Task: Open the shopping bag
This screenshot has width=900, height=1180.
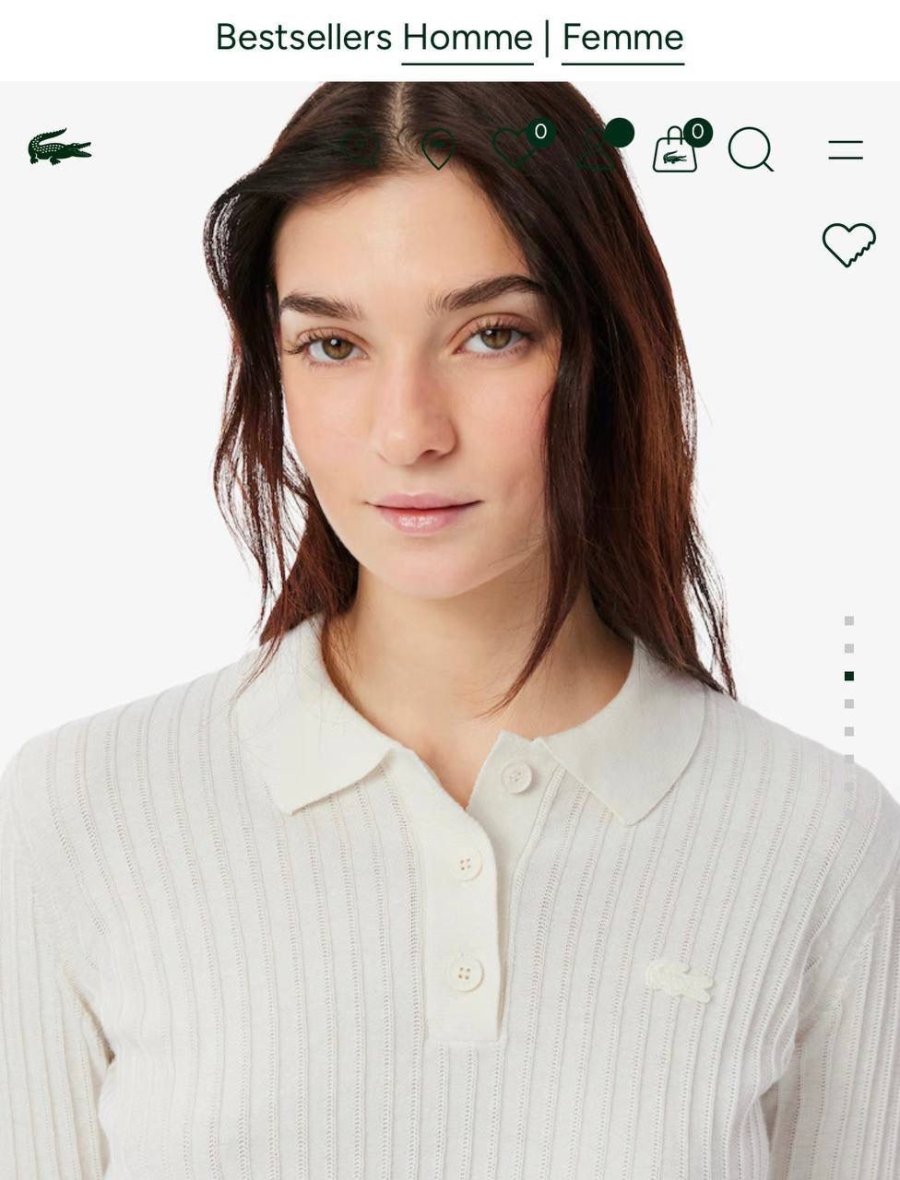Action: pos(675,151)
